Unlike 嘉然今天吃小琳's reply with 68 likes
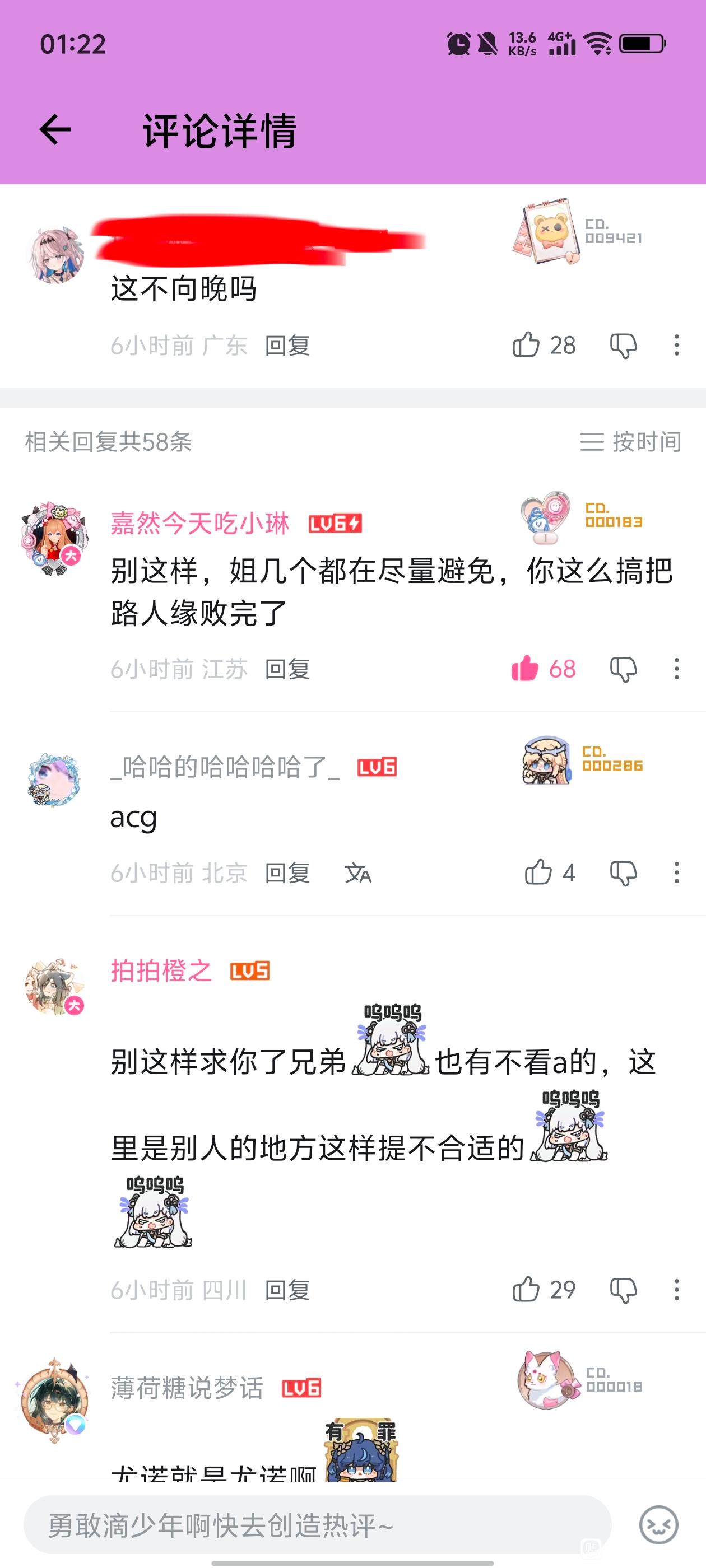 pyautogui.click(x=525, y=668)
